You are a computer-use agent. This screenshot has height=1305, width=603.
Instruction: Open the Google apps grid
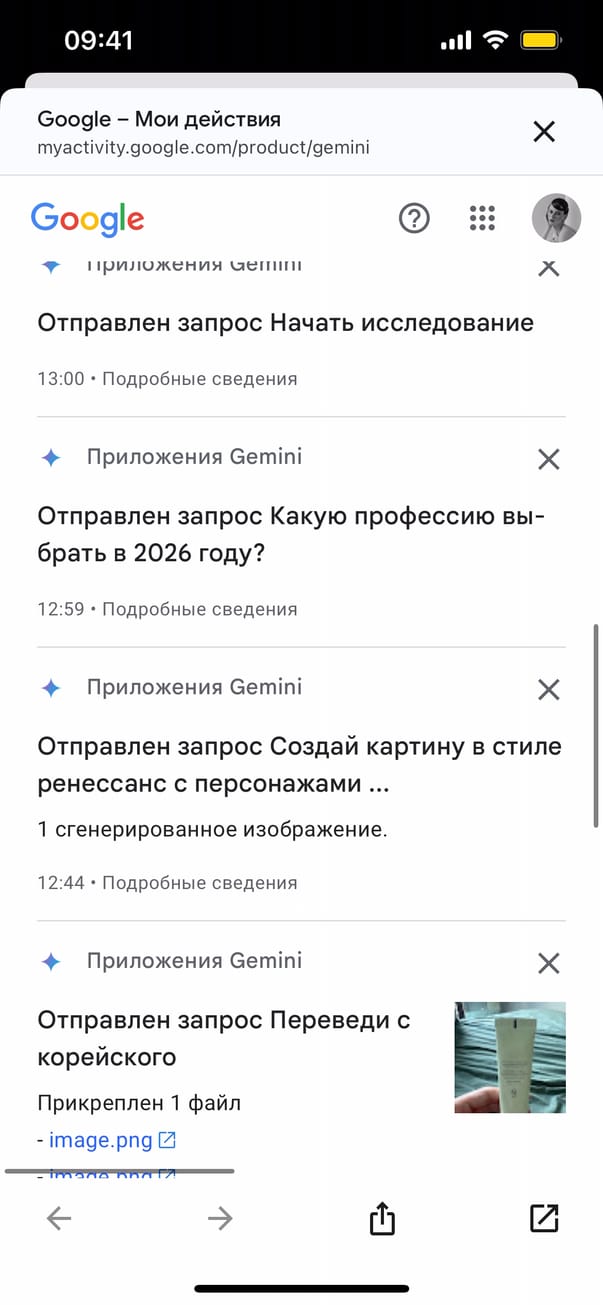point(482,218)
